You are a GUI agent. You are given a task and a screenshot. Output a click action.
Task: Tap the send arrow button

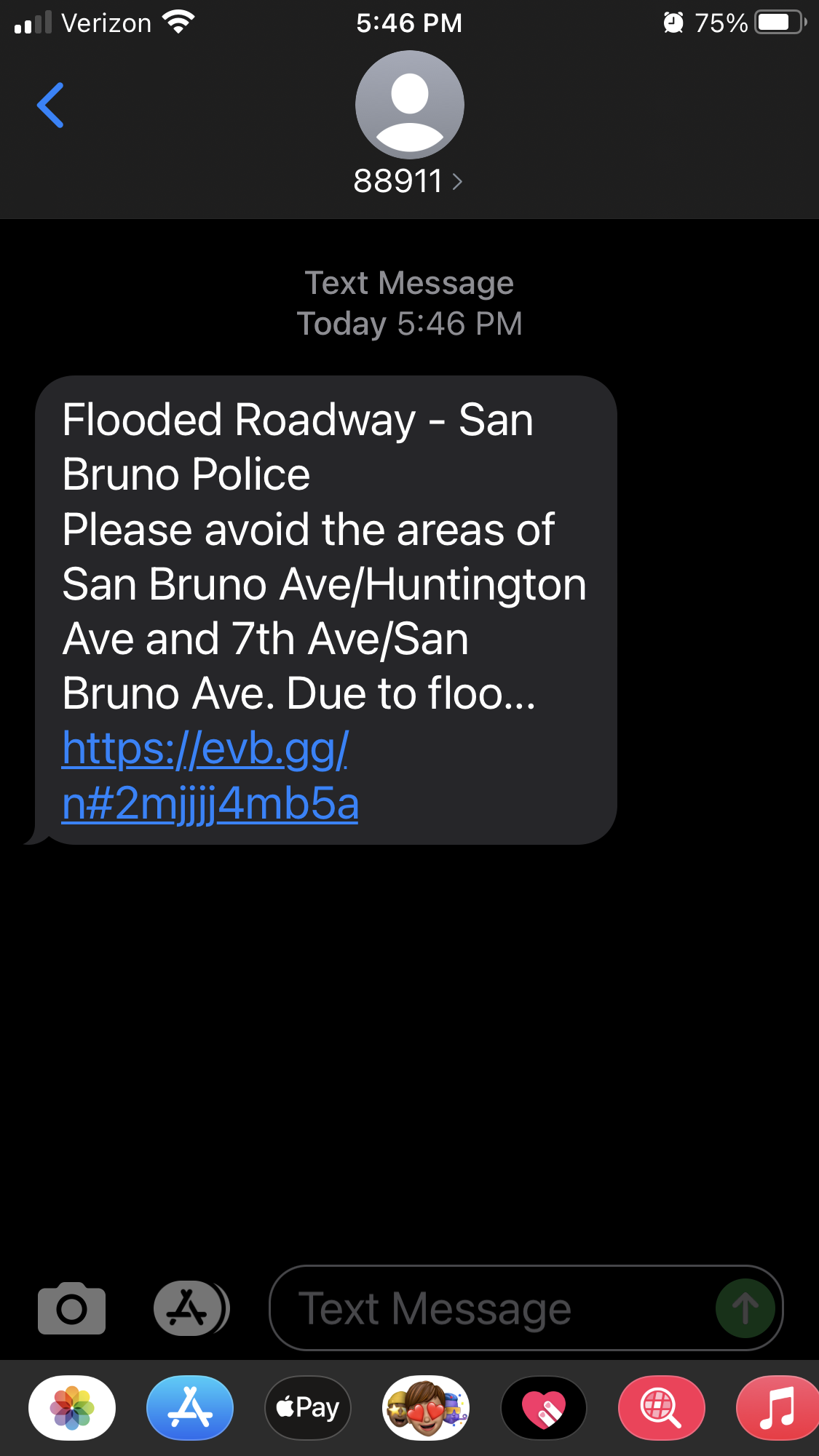[744, 1308]
